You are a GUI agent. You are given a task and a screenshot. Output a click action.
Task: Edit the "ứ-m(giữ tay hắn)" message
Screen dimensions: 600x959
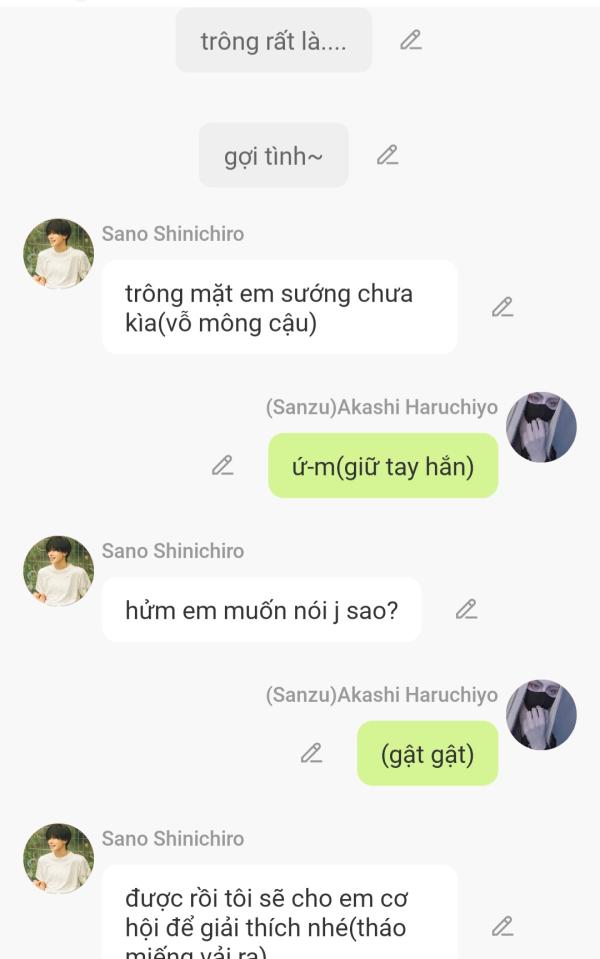[x=222, y=465]
